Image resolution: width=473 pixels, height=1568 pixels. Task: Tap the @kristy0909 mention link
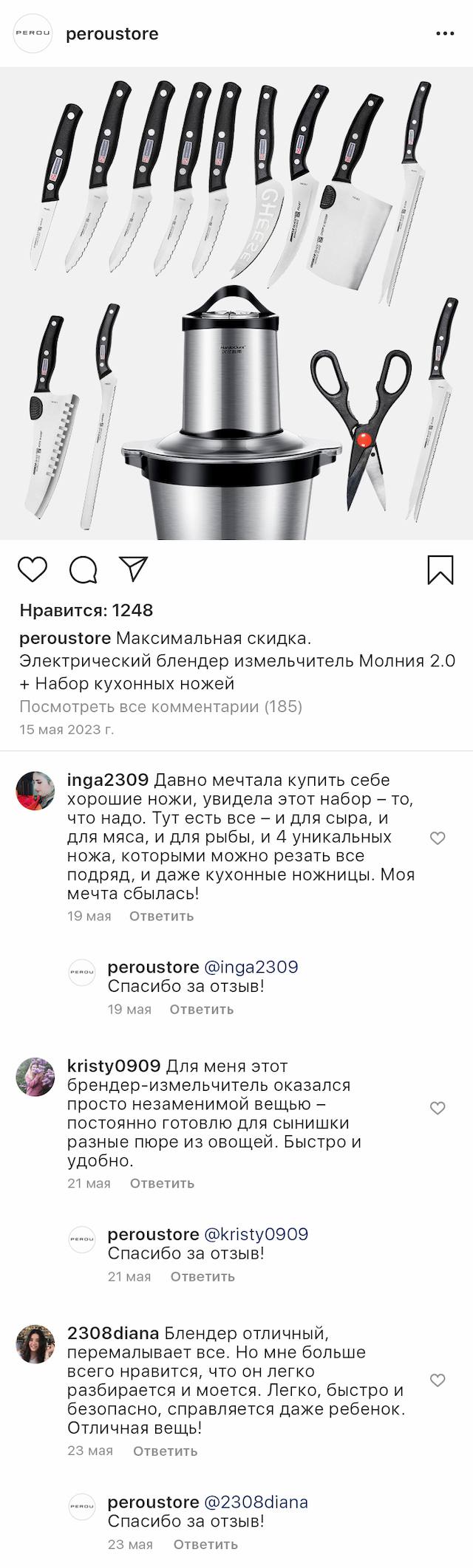[x=256, y=1234]
